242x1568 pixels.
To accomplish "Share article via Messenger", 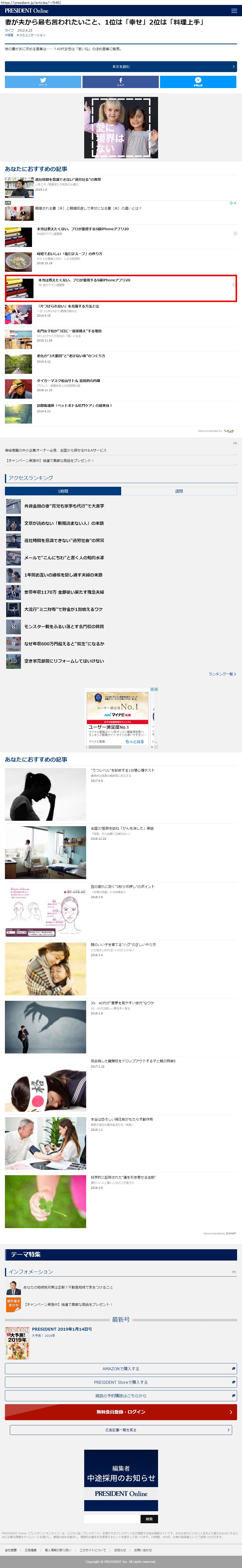I will point(198,82).
